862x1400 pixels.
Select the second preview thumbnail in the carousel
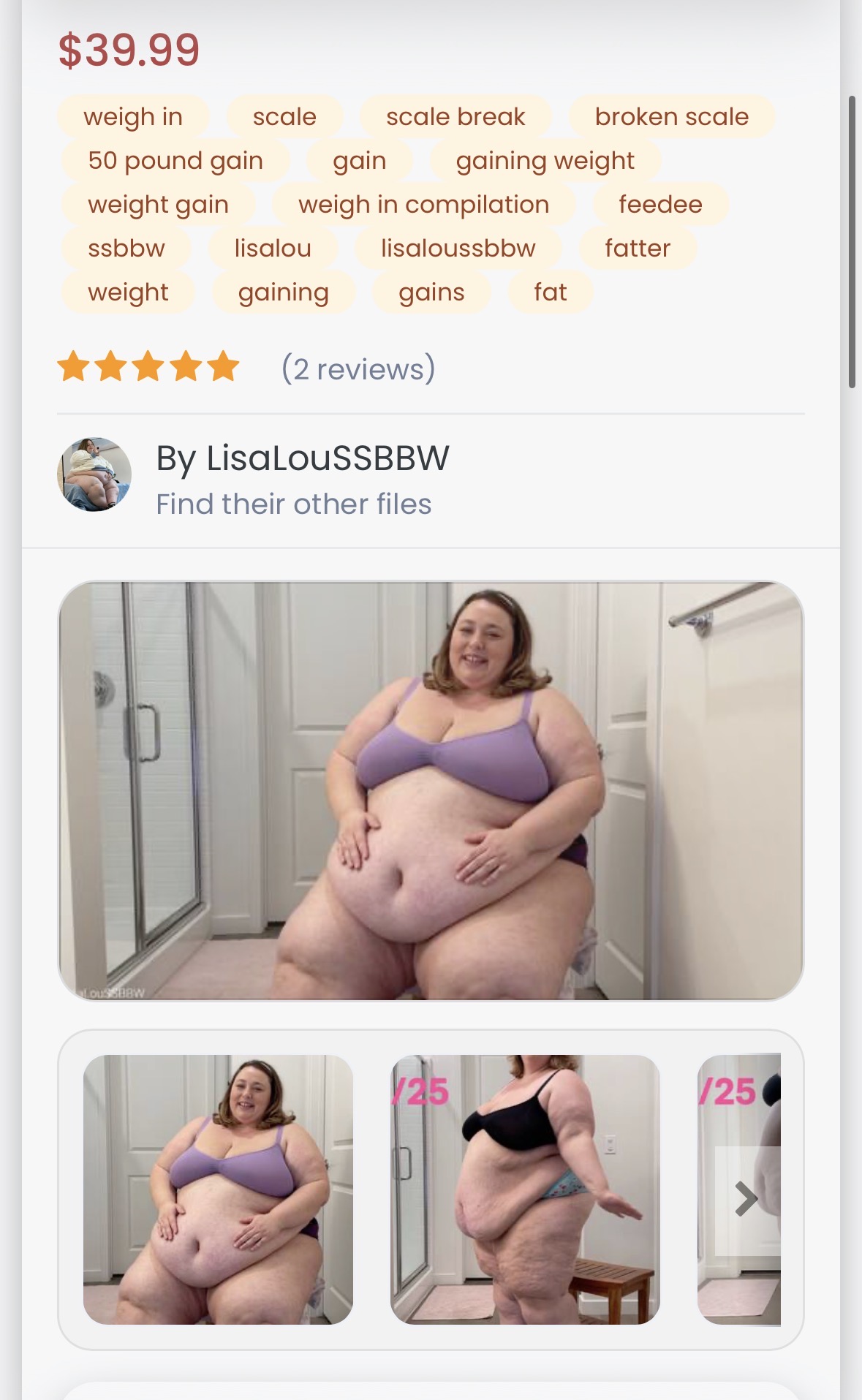pos(525,1189)
